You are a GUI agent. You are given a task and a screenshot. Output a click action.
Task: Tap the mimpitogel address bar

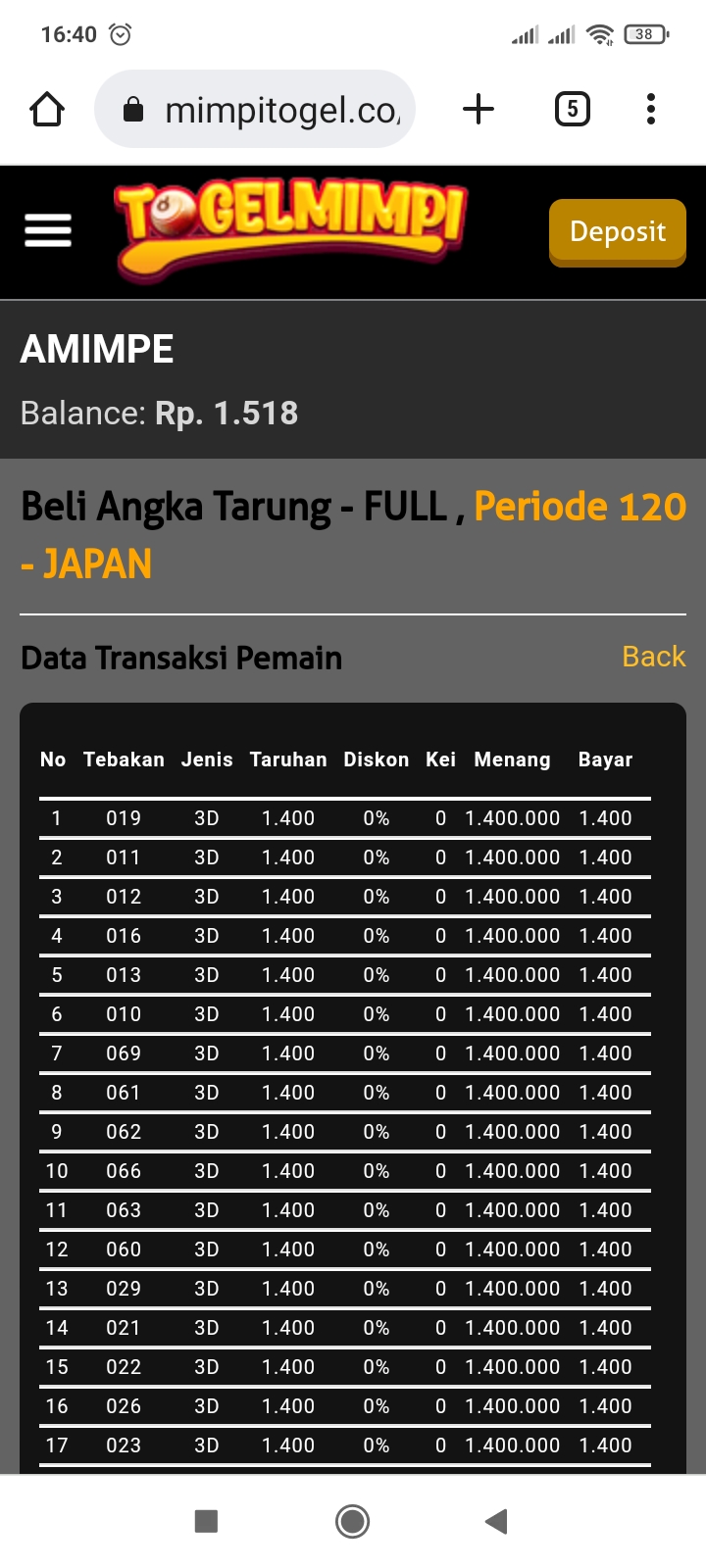255,110
